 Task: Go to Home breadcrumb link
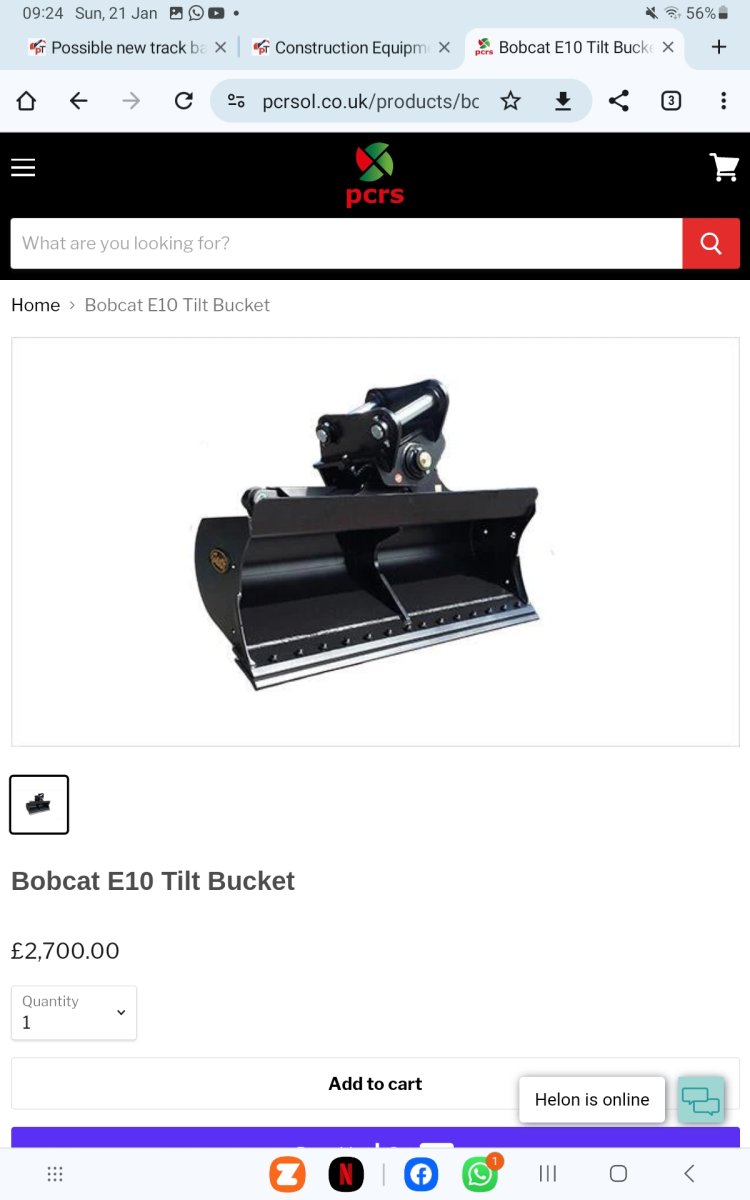(x=36, y=305)
